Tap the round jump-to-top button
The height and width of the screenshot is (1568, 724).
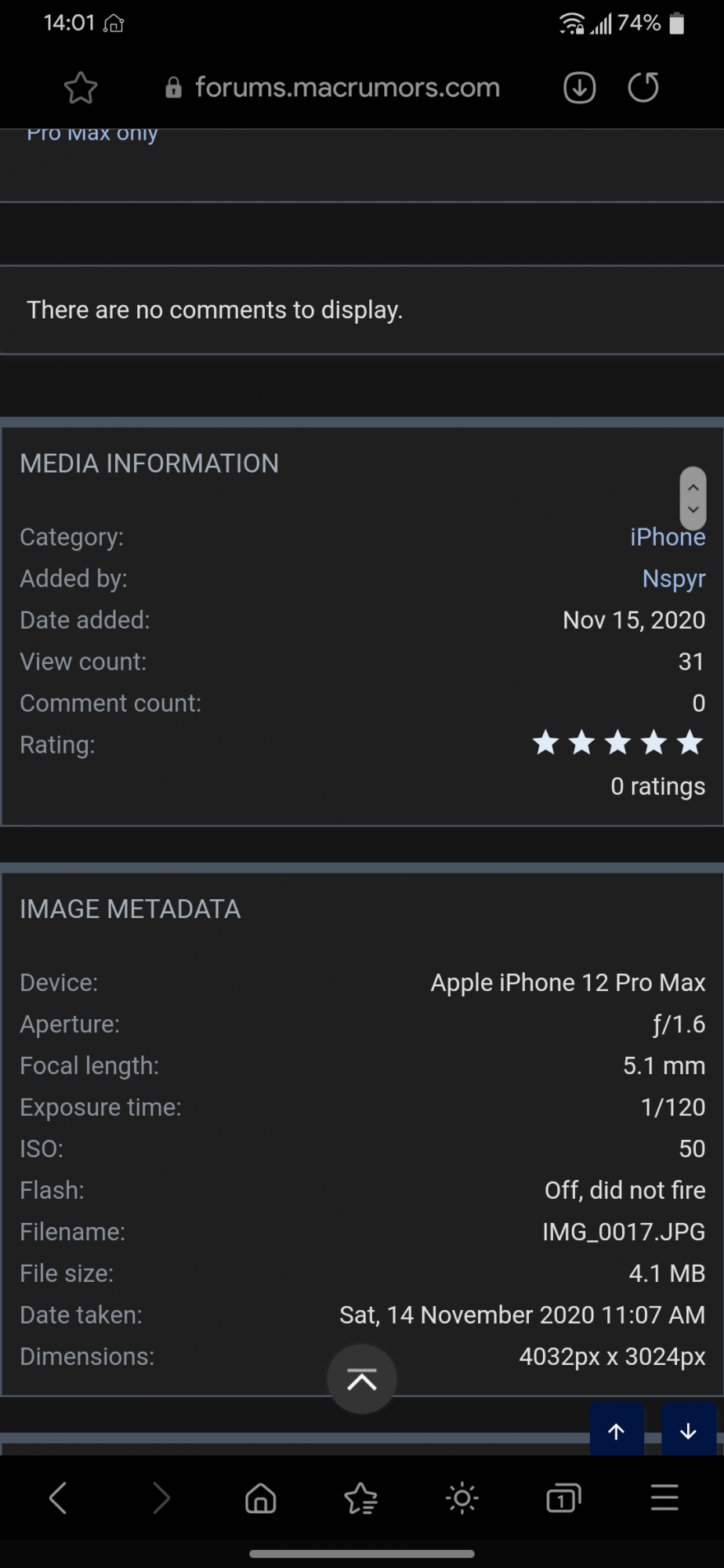(361, 1379)
